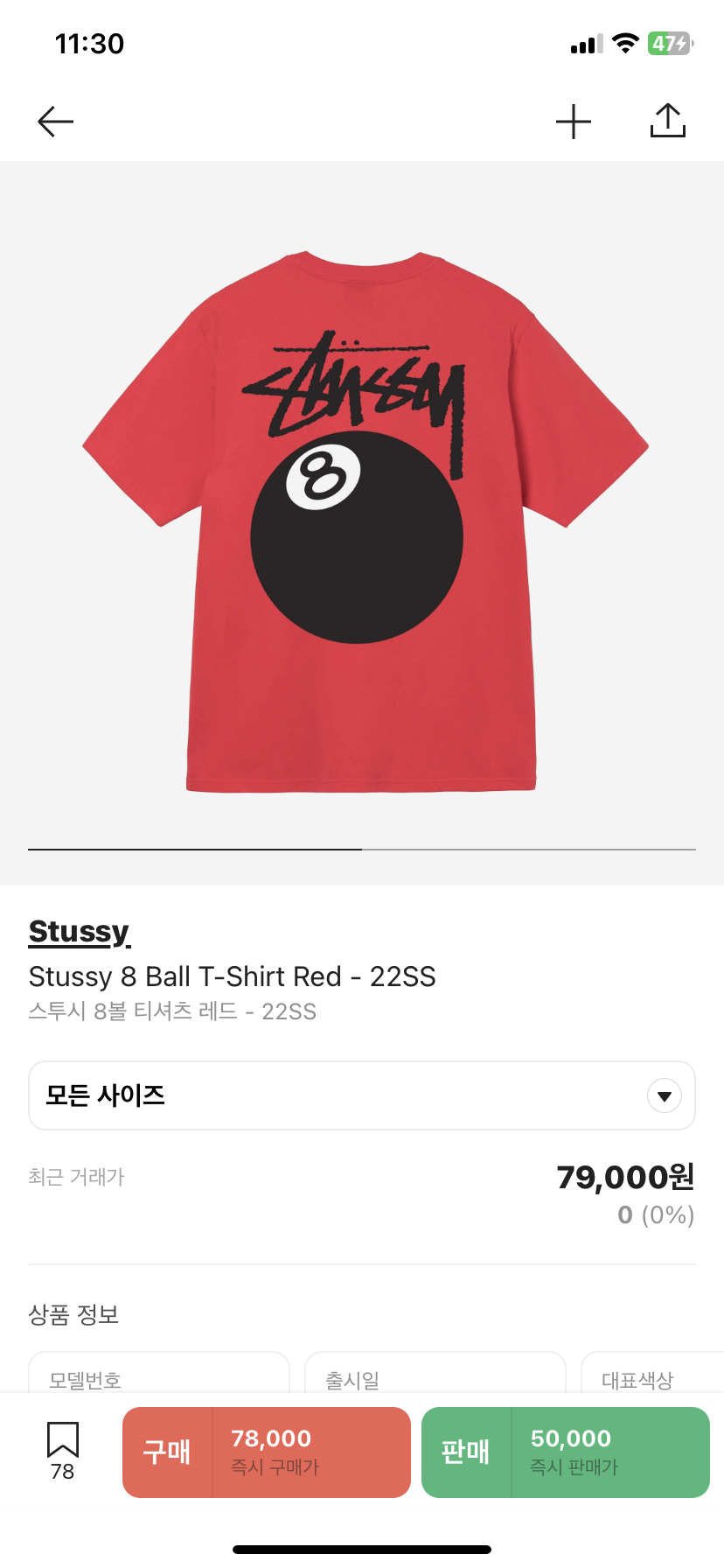Tap 판매 button for 50,000
The width and height of the screenshot is (724, 1568).
pos(566,1452)
